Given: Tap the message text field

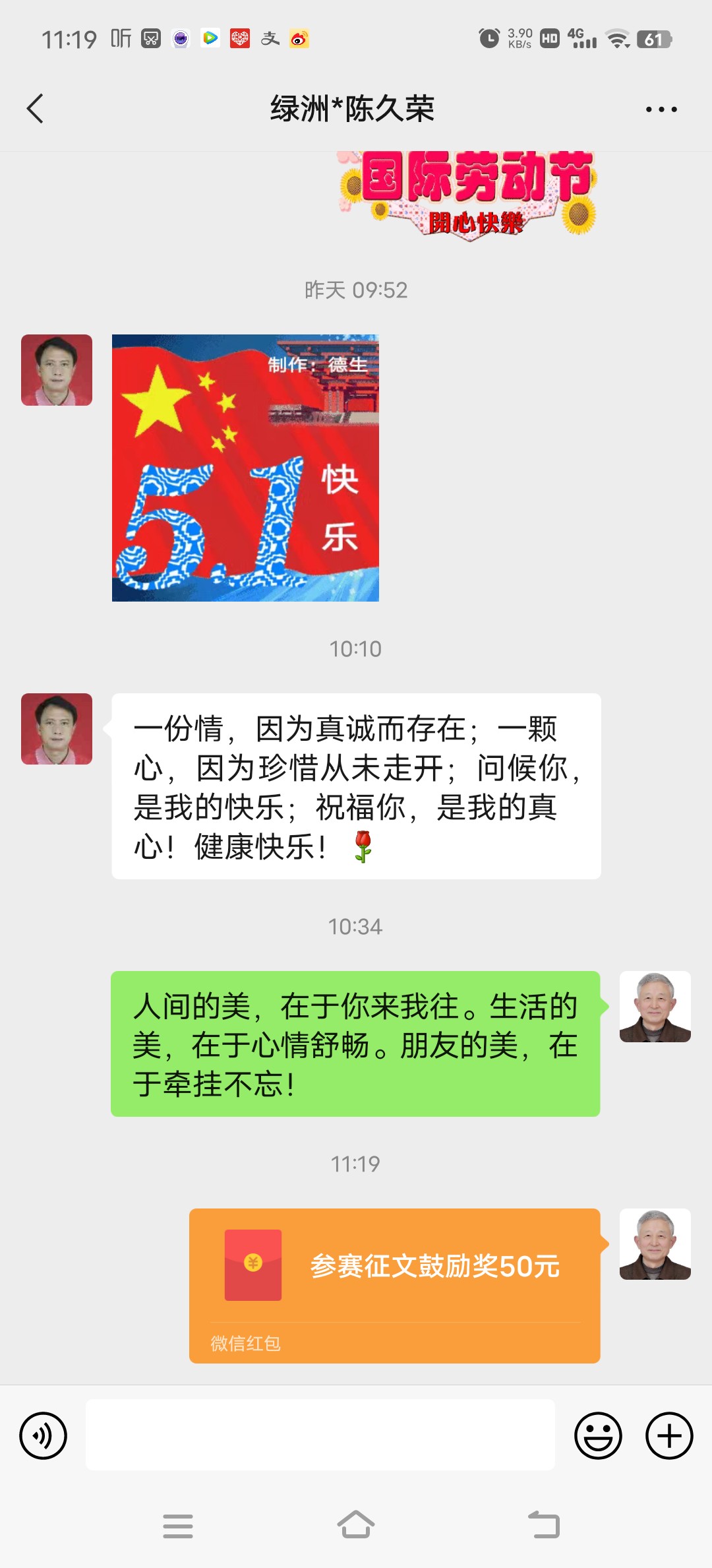Looking at the screenshot, I should (320, 1435).
